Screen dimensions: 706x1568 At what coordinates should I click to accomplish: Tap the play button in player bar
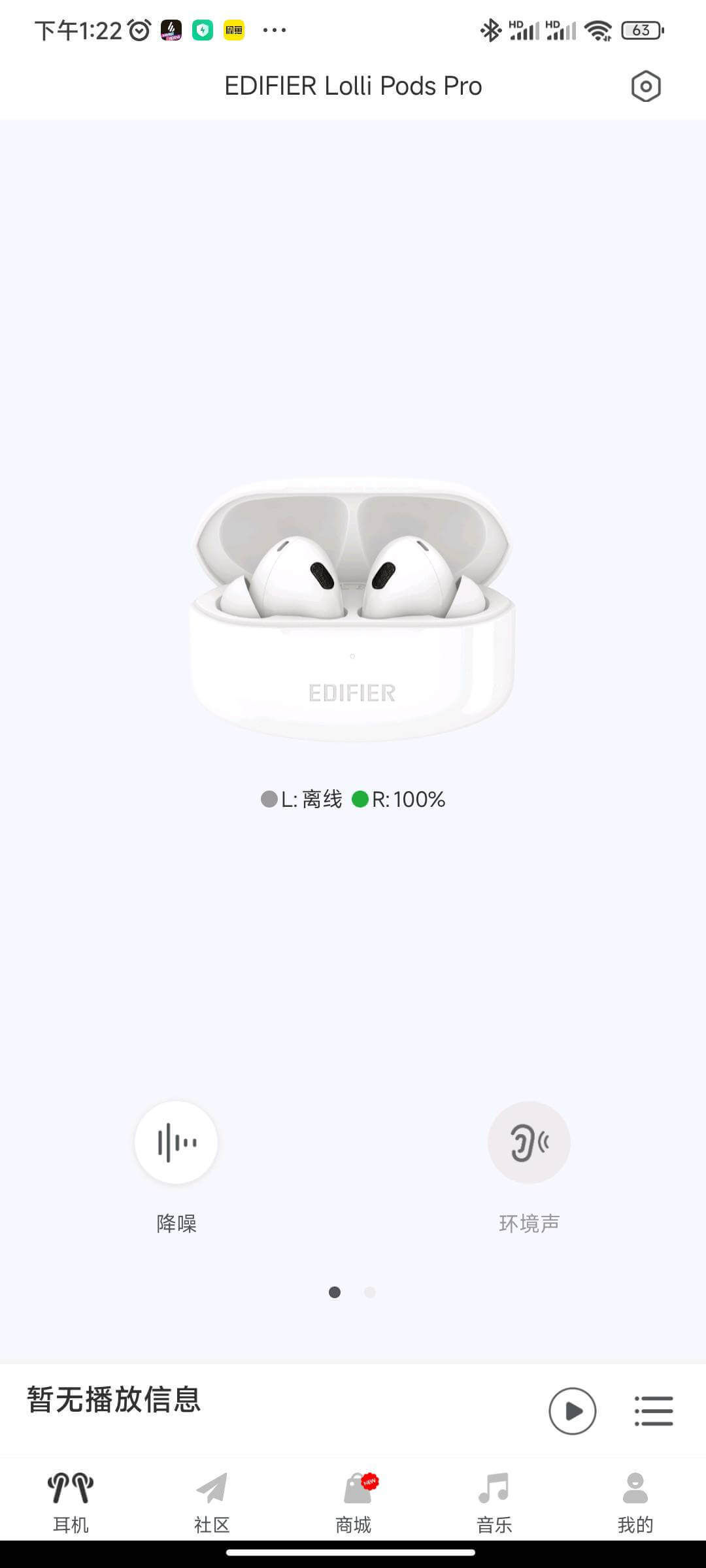(x=572, y=1411)
